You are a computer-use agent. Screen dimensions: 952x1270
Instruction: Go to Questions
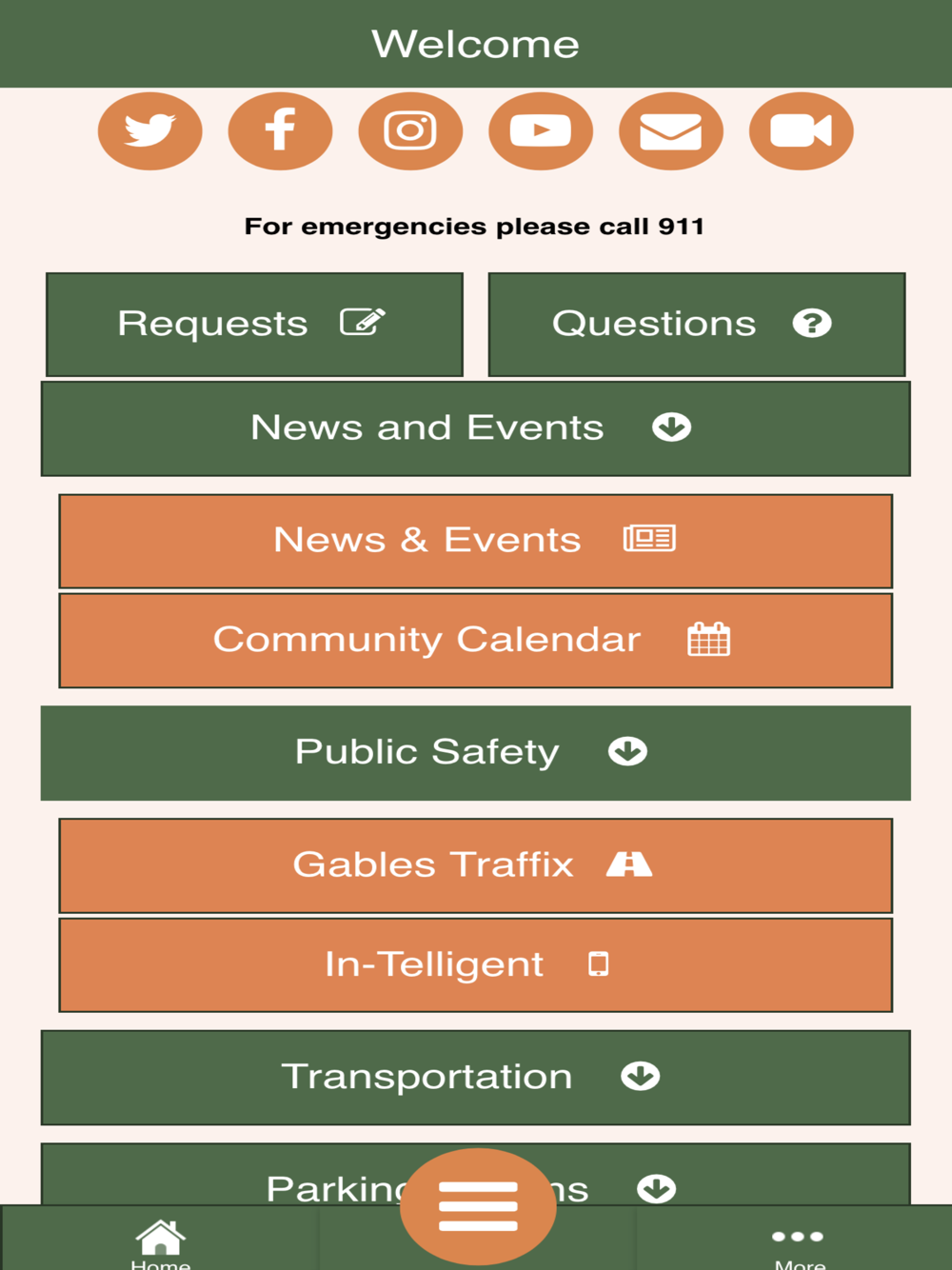pyautogui.click(x=696, y=325)
